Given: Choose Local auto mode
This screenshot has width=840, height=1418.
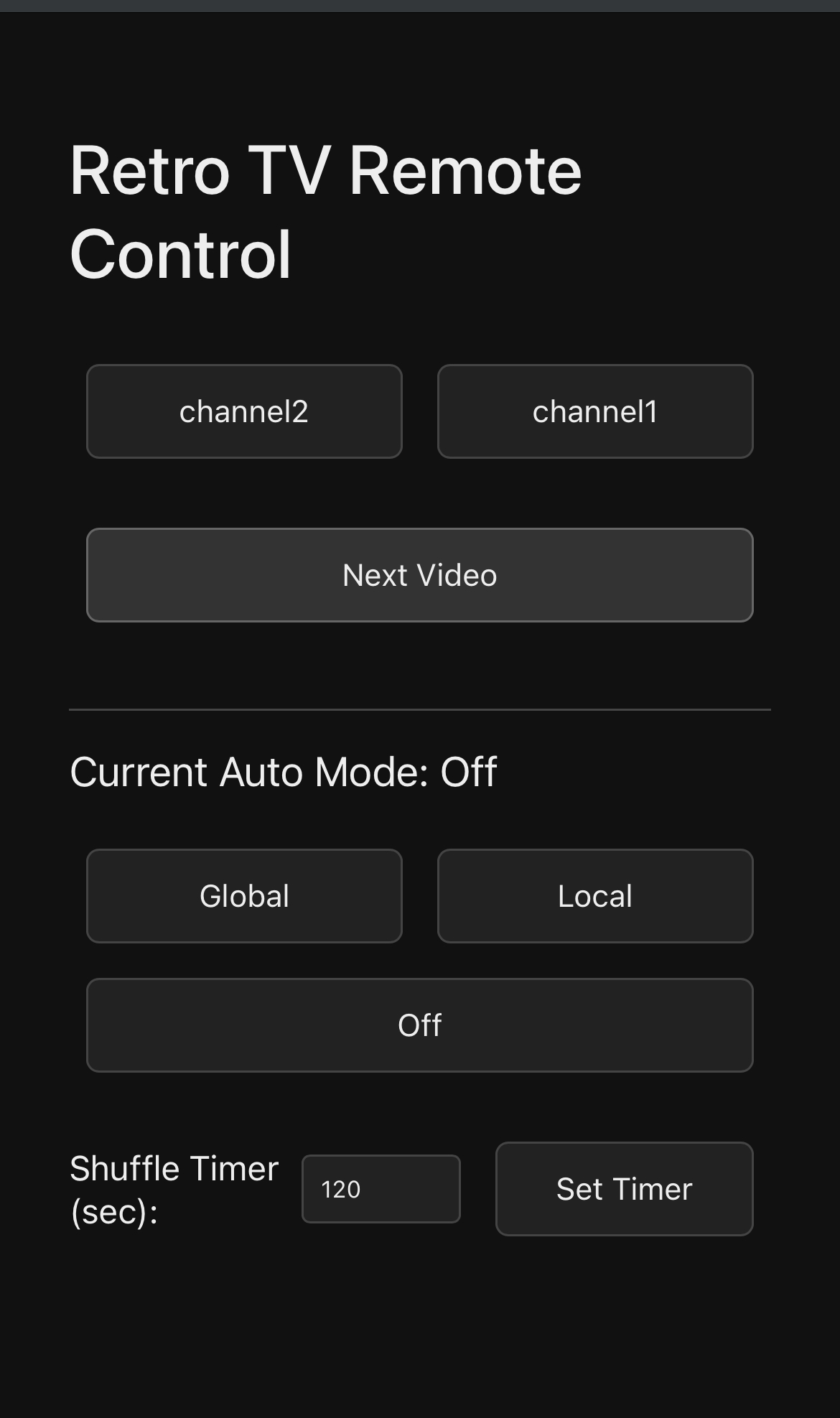Looking at the screenshot, I should 595,896.
